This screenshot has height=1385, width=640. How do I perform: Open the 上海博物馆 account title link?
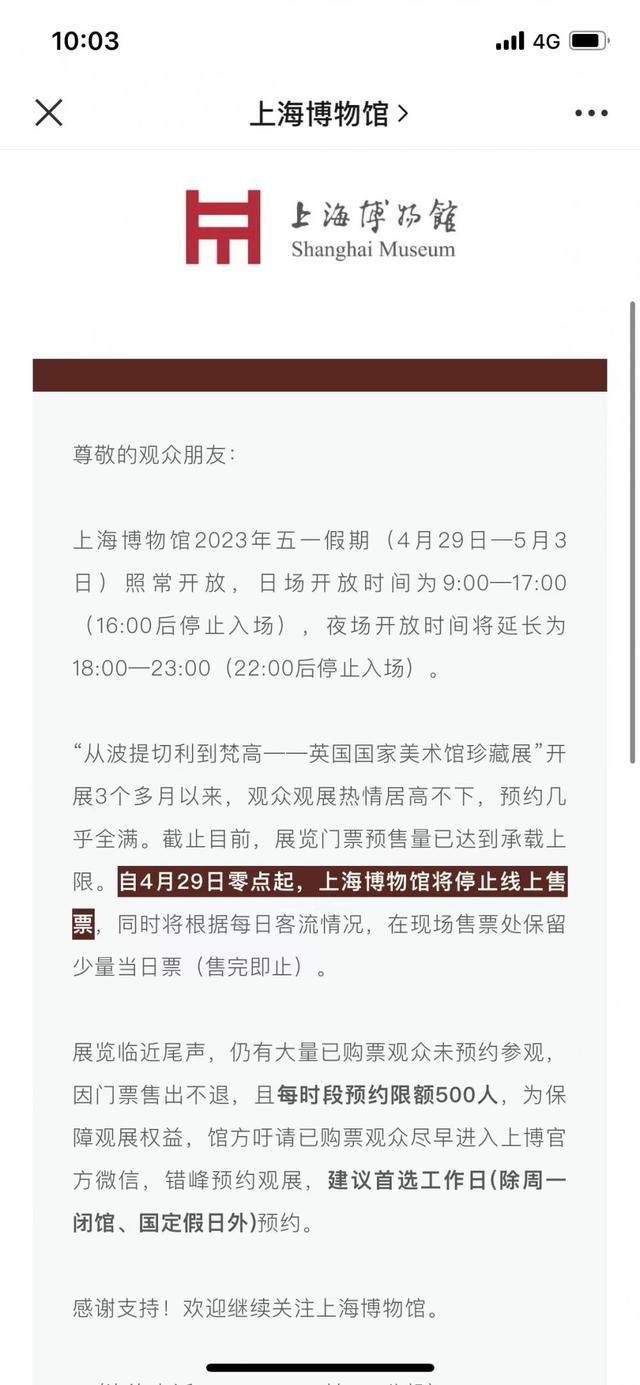pyautogui.click(x=329, y=113)
